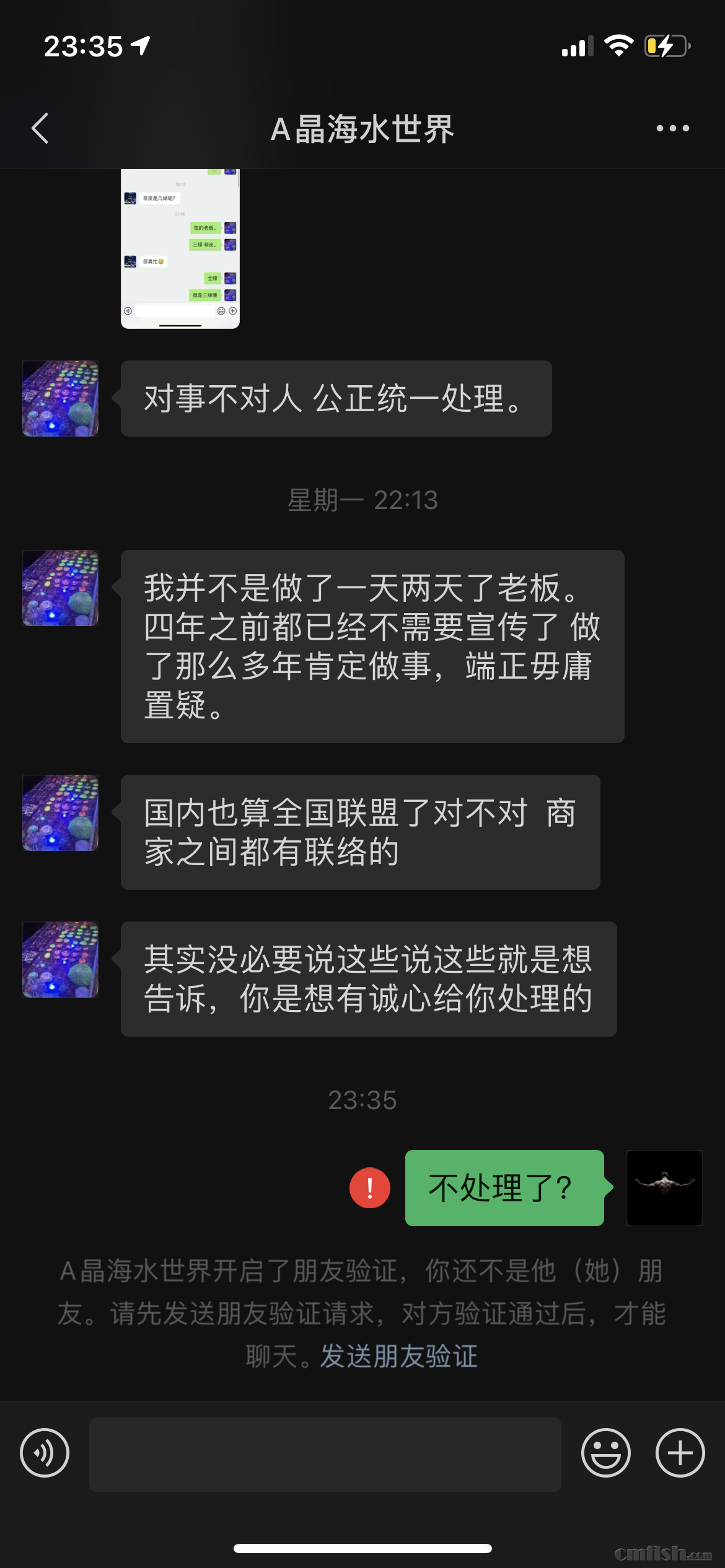Screen dimensions: 725x1568
Task: Tap the red failed-send warning icon
Action: pyautogui.click(x=370, y=1188)
